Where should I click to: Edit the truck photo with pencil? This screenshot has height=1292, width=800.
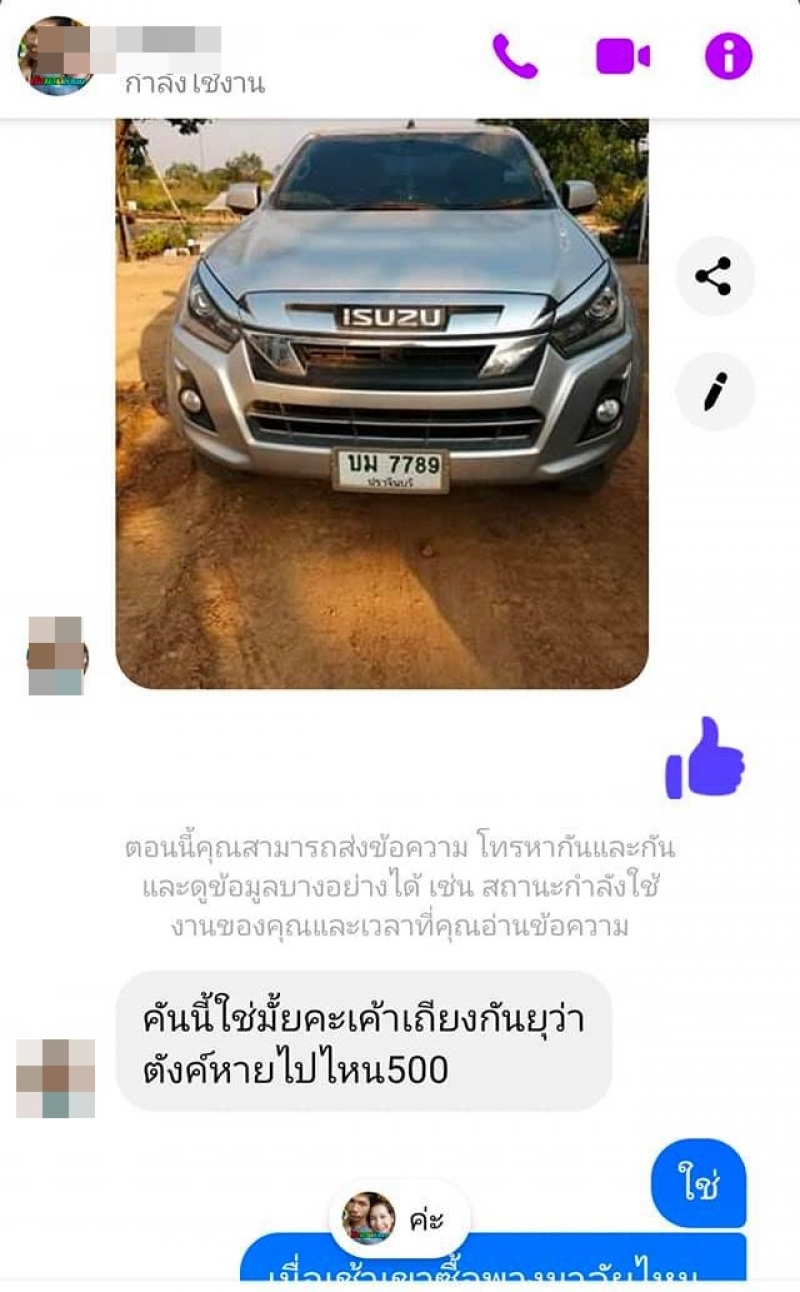pyautogui.click(x=714, y=391)
